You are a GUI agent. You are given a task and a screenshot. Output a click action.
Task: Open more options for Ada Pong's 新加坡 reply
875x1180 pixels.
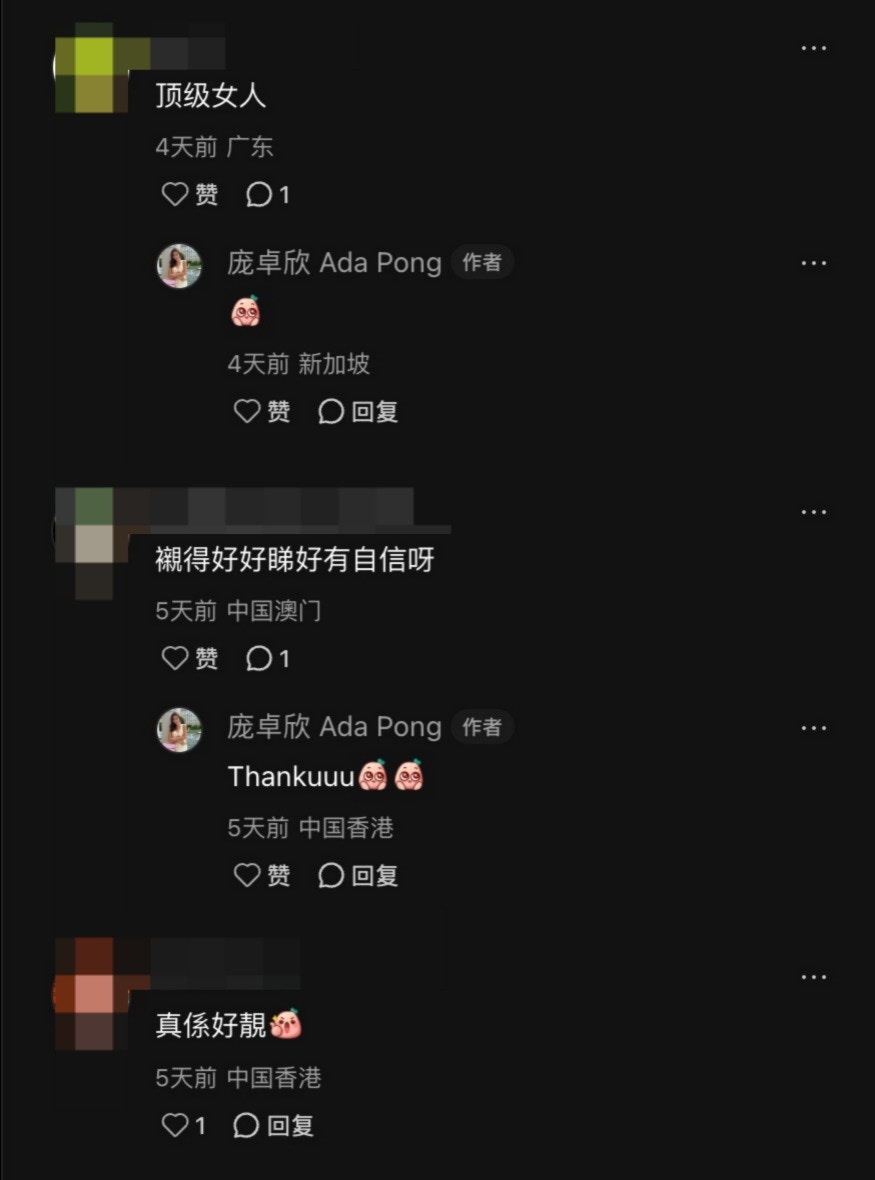pyautogui.click(x=814, y=263)
